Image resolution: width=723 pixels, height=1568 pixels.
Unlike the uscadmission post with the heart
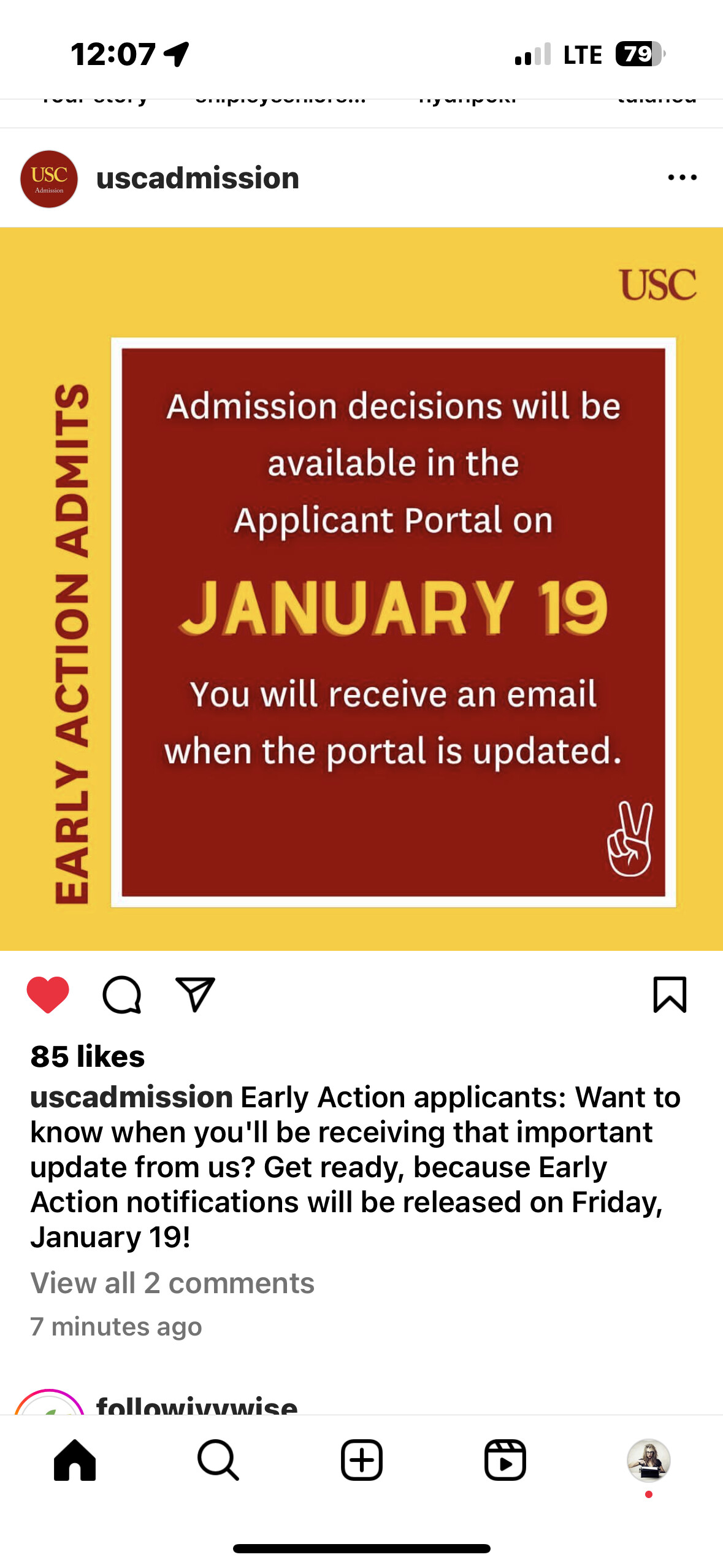pos(48,994)
